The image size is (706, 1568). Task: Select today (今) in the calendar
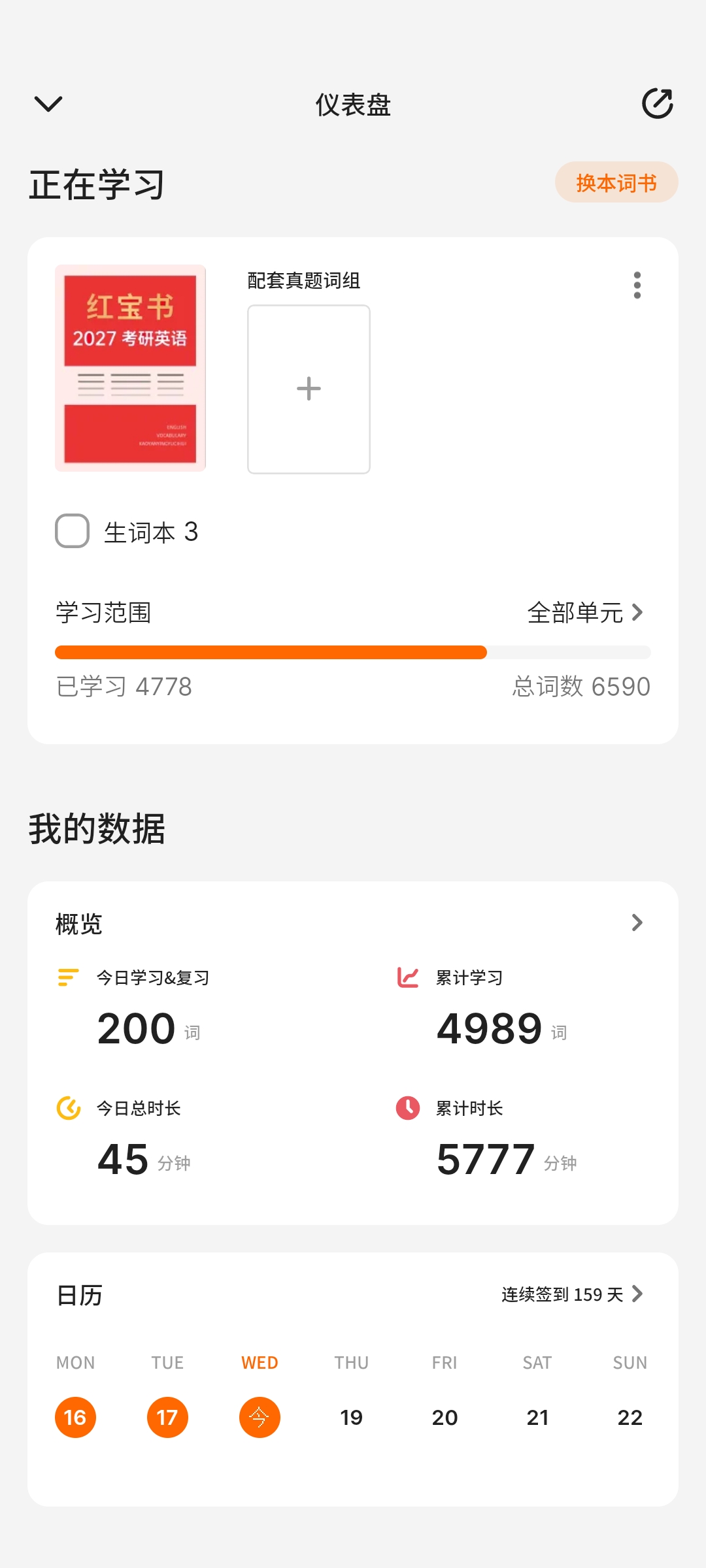(260, 1417)
